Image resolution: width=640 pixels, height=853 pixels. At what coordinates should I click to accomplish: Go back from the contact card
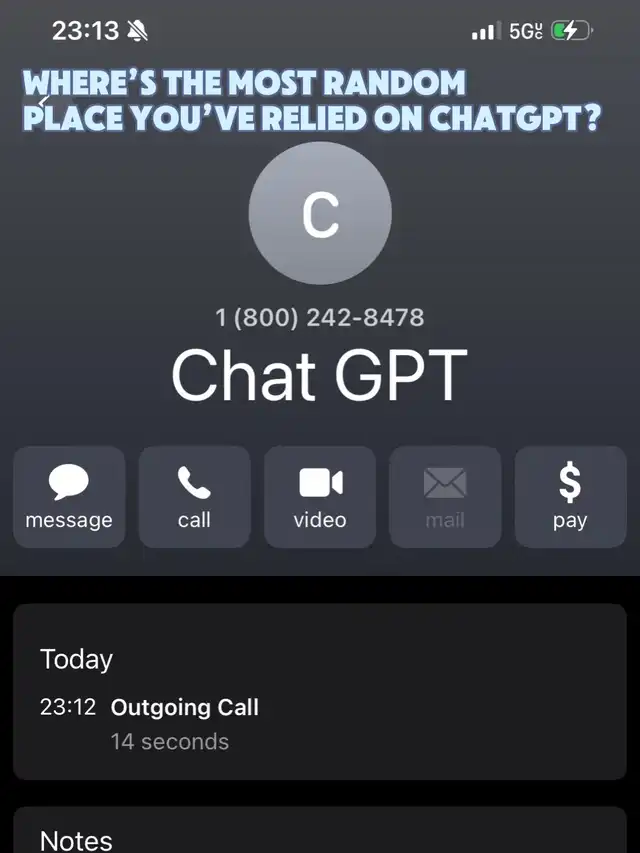pos(43,100)
